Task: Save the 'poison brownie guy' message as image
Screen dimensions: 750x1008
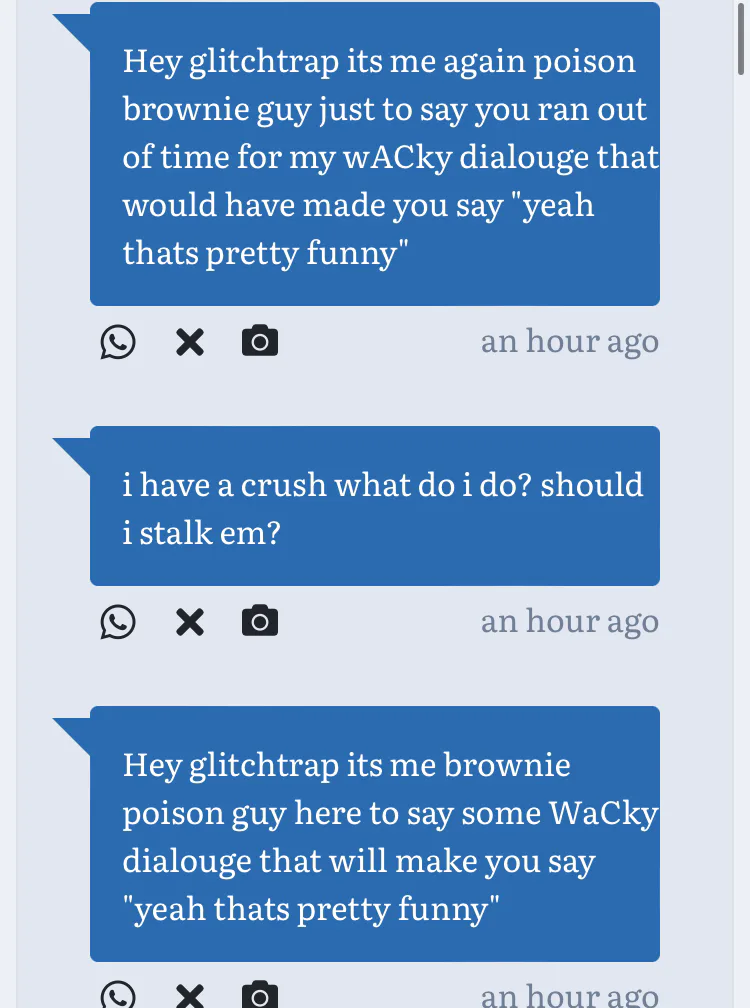Action: [260, 342]
